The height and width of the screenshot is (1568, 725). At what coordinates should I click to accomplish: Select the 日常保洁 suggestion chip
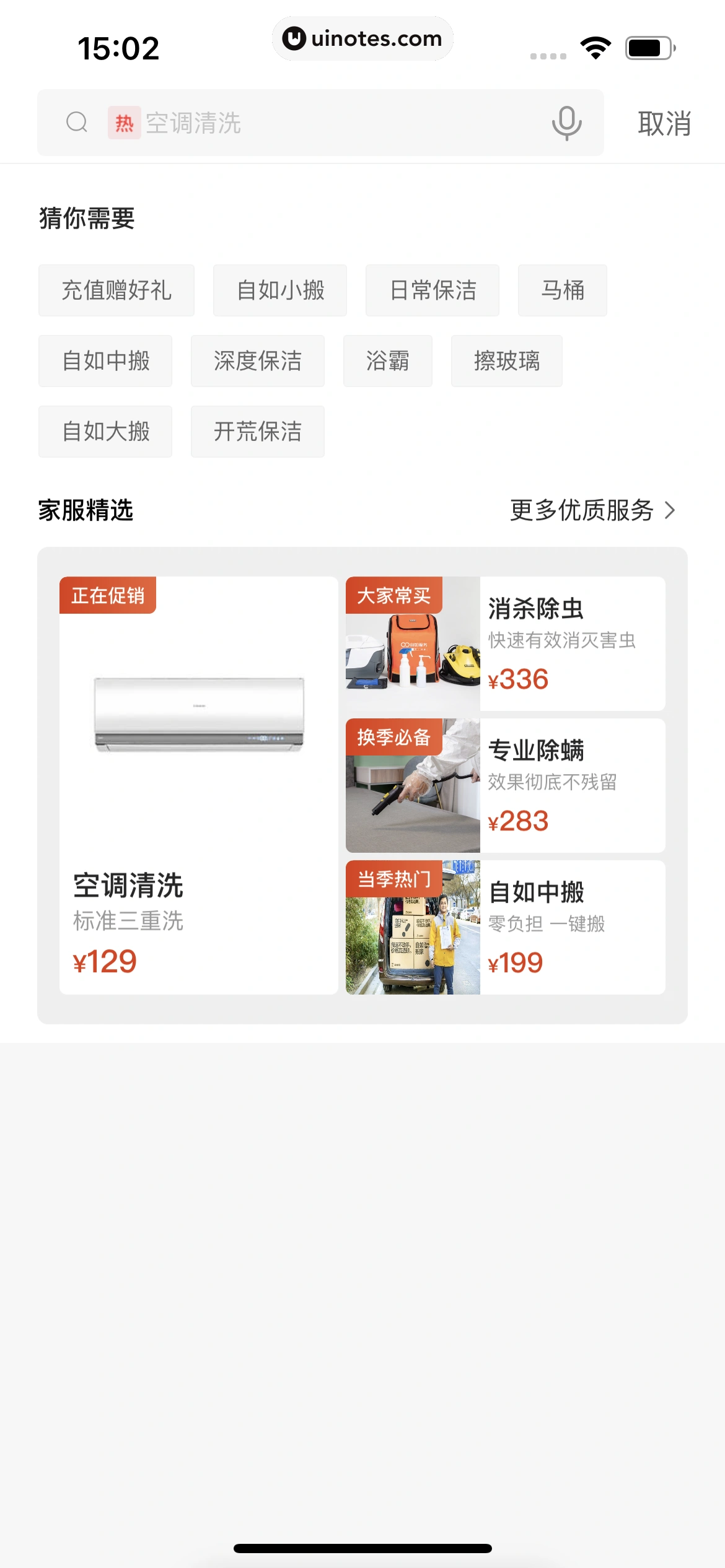[x=432, y=290]
